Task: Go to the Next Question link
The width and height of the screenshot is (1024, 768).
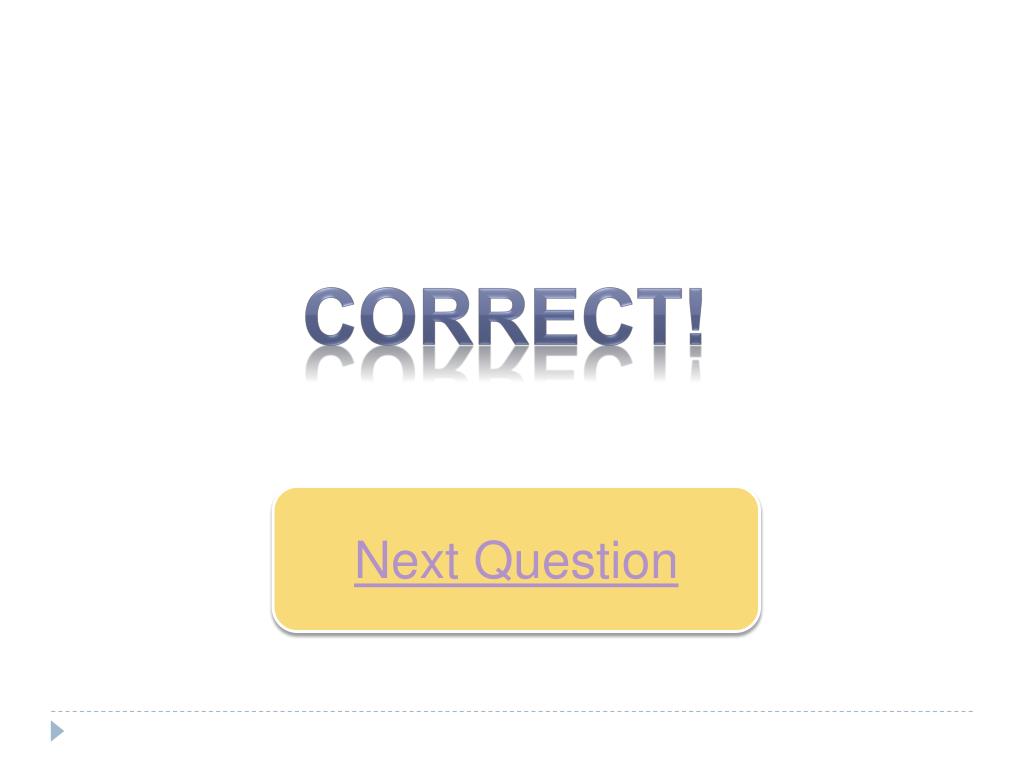Action: (x=516, y=560)
